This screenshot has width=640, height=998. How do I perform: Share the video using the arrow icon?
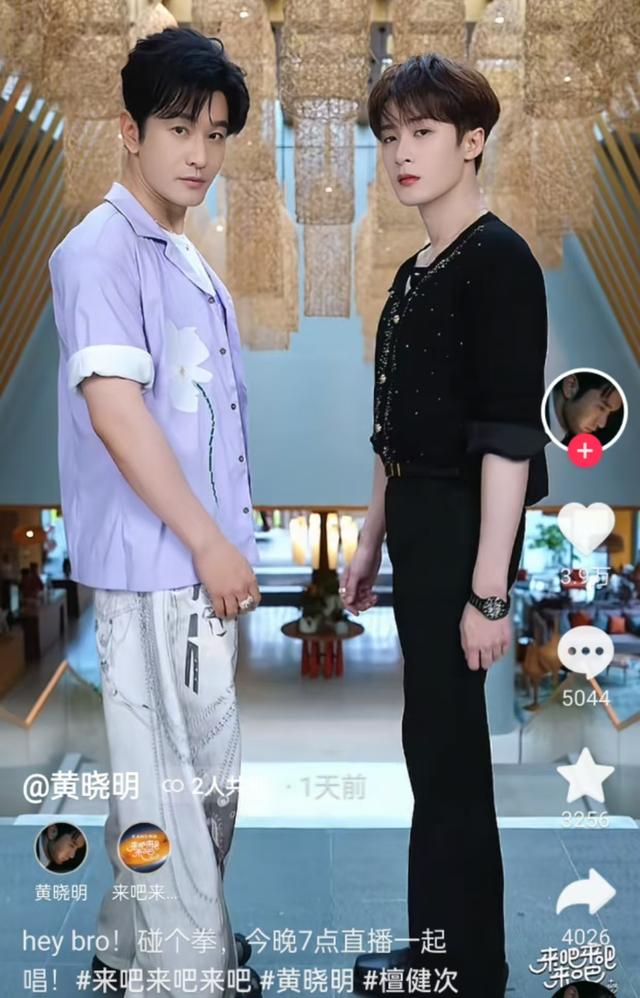pos(585,893)
